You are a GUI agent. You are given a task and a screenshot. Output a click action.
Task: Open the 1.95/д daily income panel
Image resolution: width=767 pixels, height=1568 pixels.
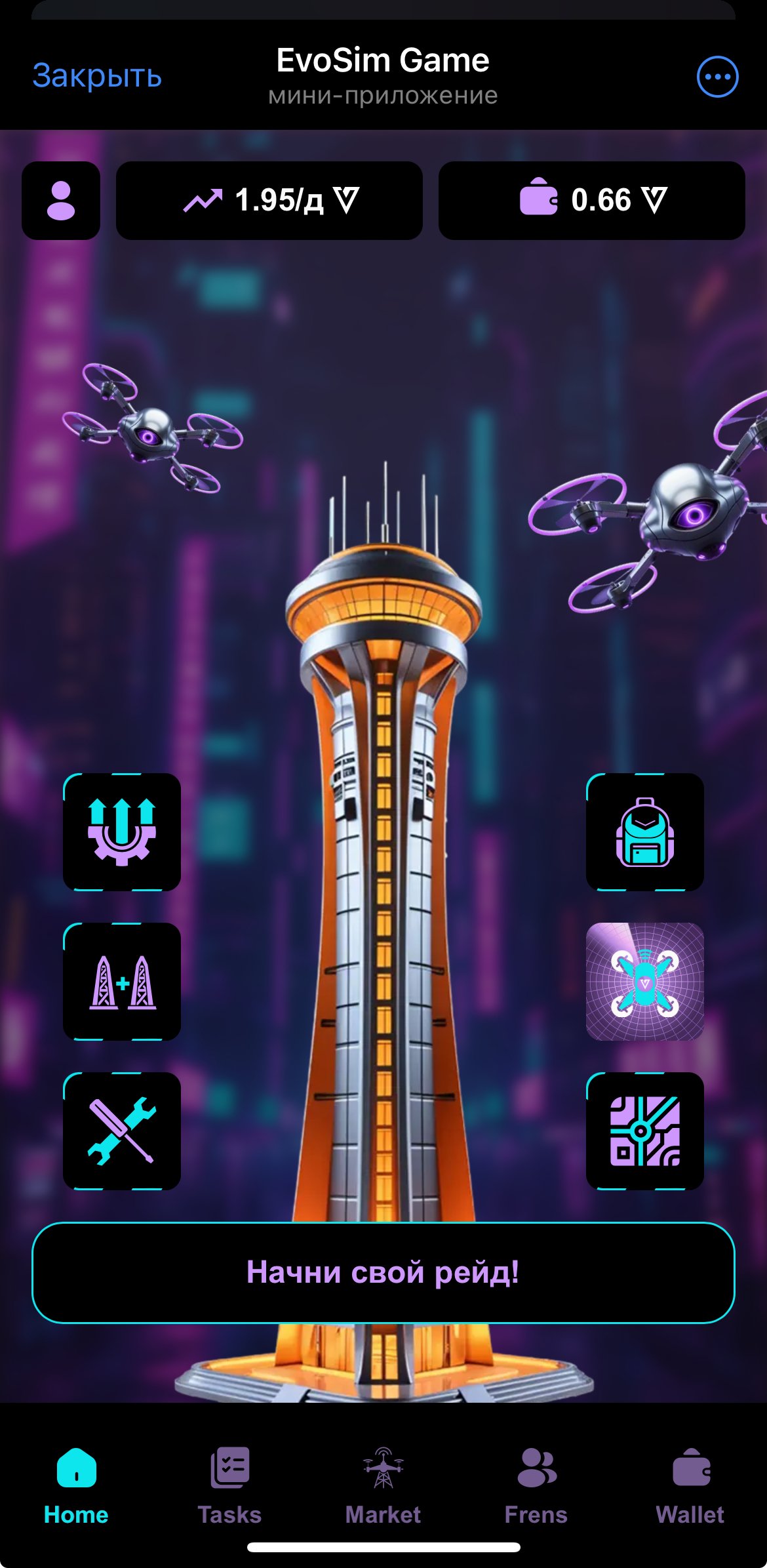pos(269,201)
